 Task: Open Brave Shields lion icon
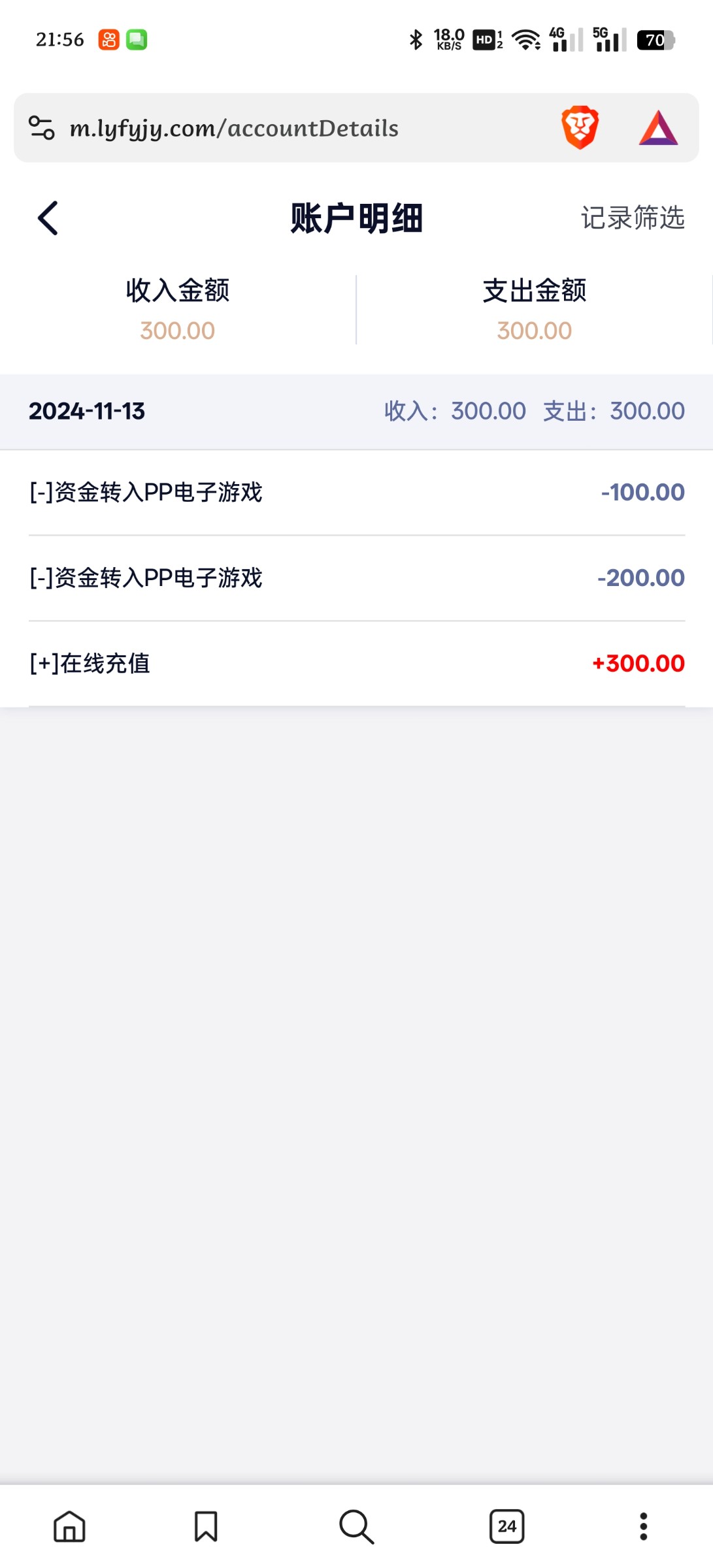pos(580,127)
